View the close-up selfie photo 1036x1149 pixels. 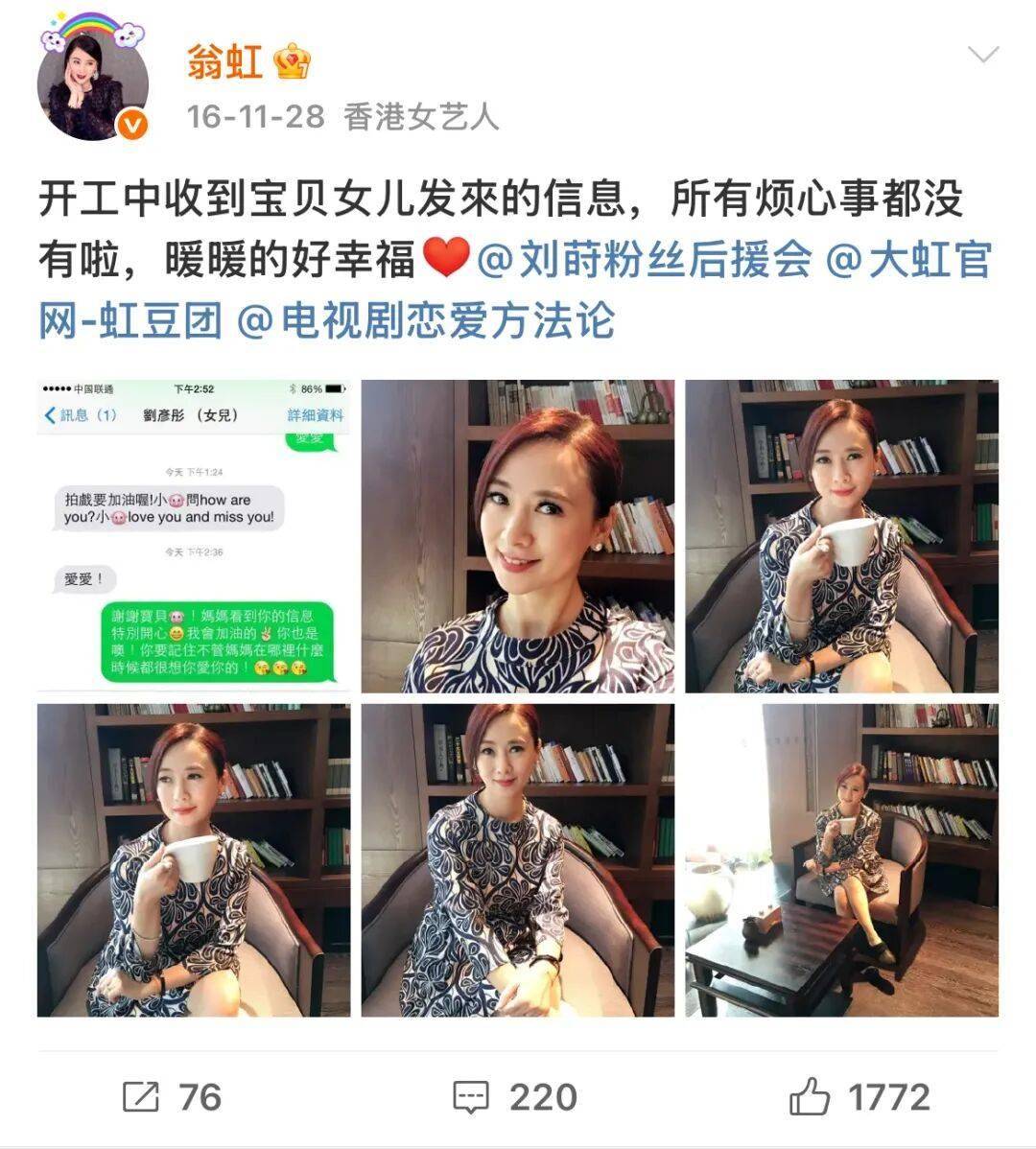[x=517, y=535]
